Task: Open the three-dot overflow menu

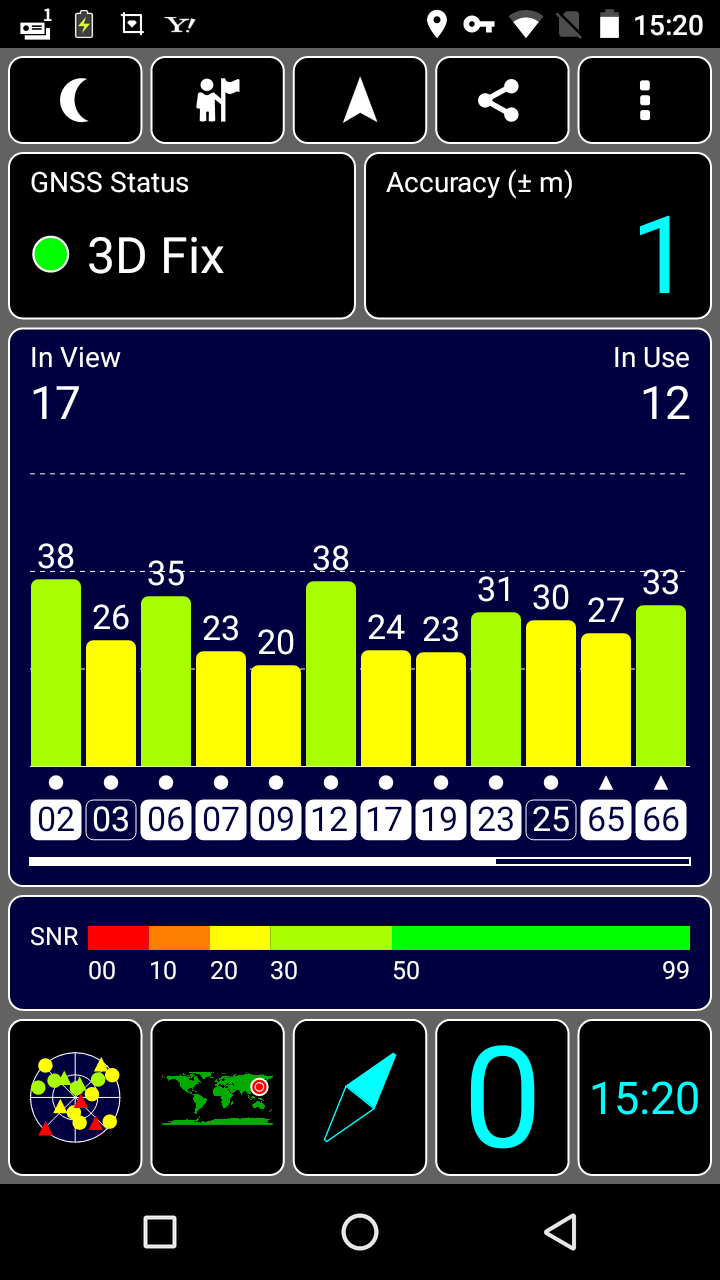Action: 645,100
